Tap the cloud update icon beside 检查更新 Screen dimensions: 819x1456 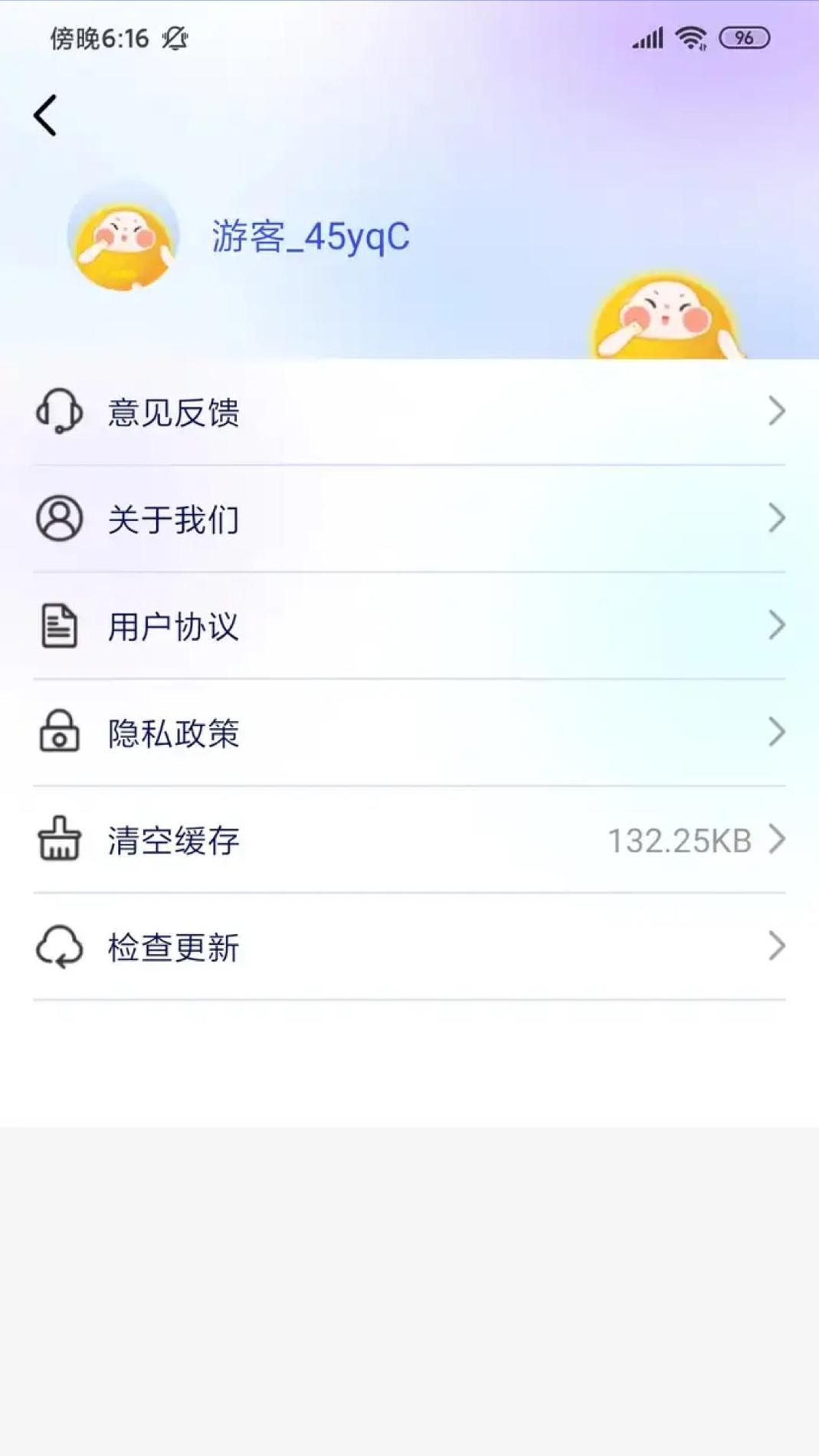60,947
